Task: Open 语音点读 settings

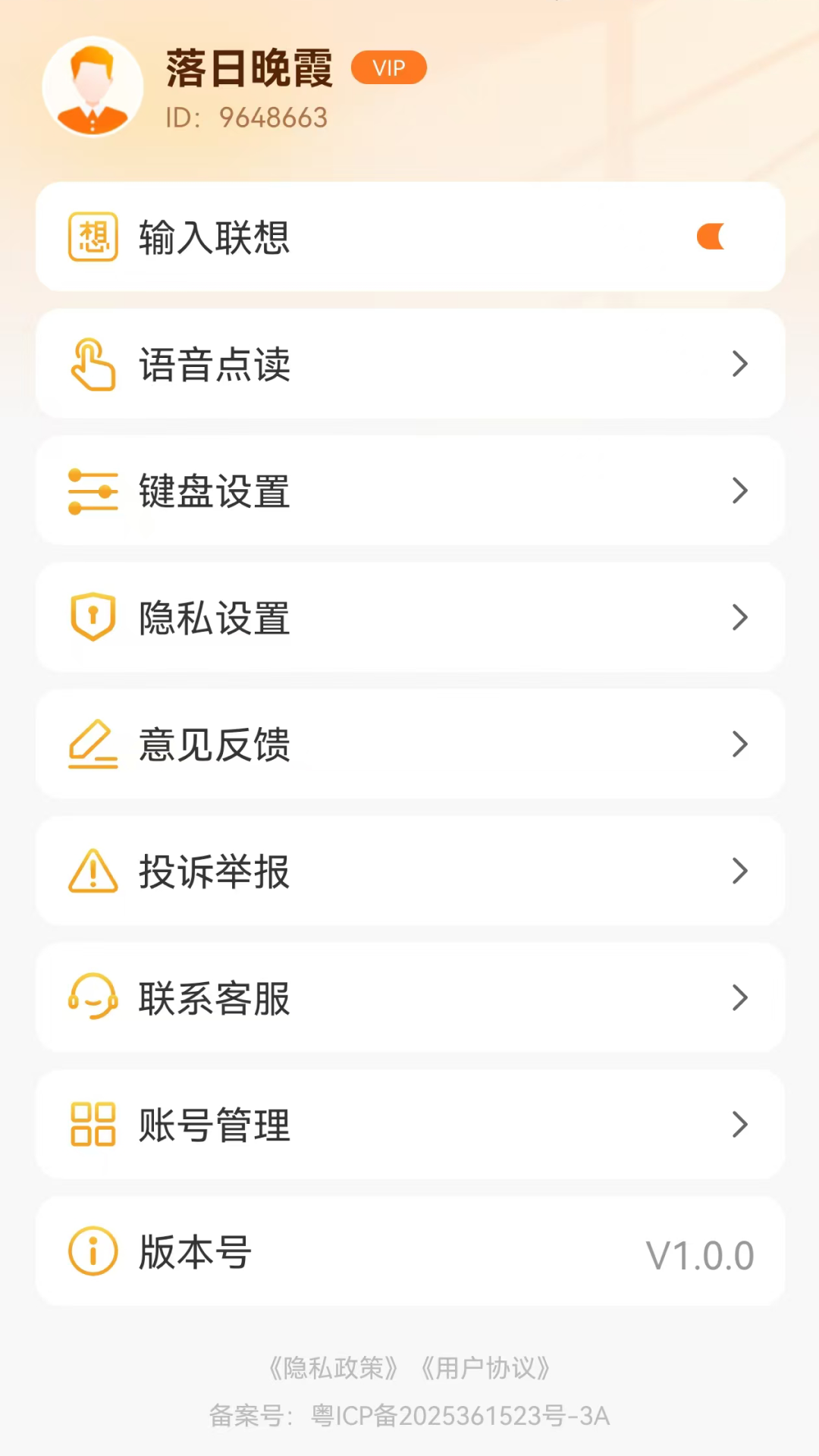Action: pos(409,364)
